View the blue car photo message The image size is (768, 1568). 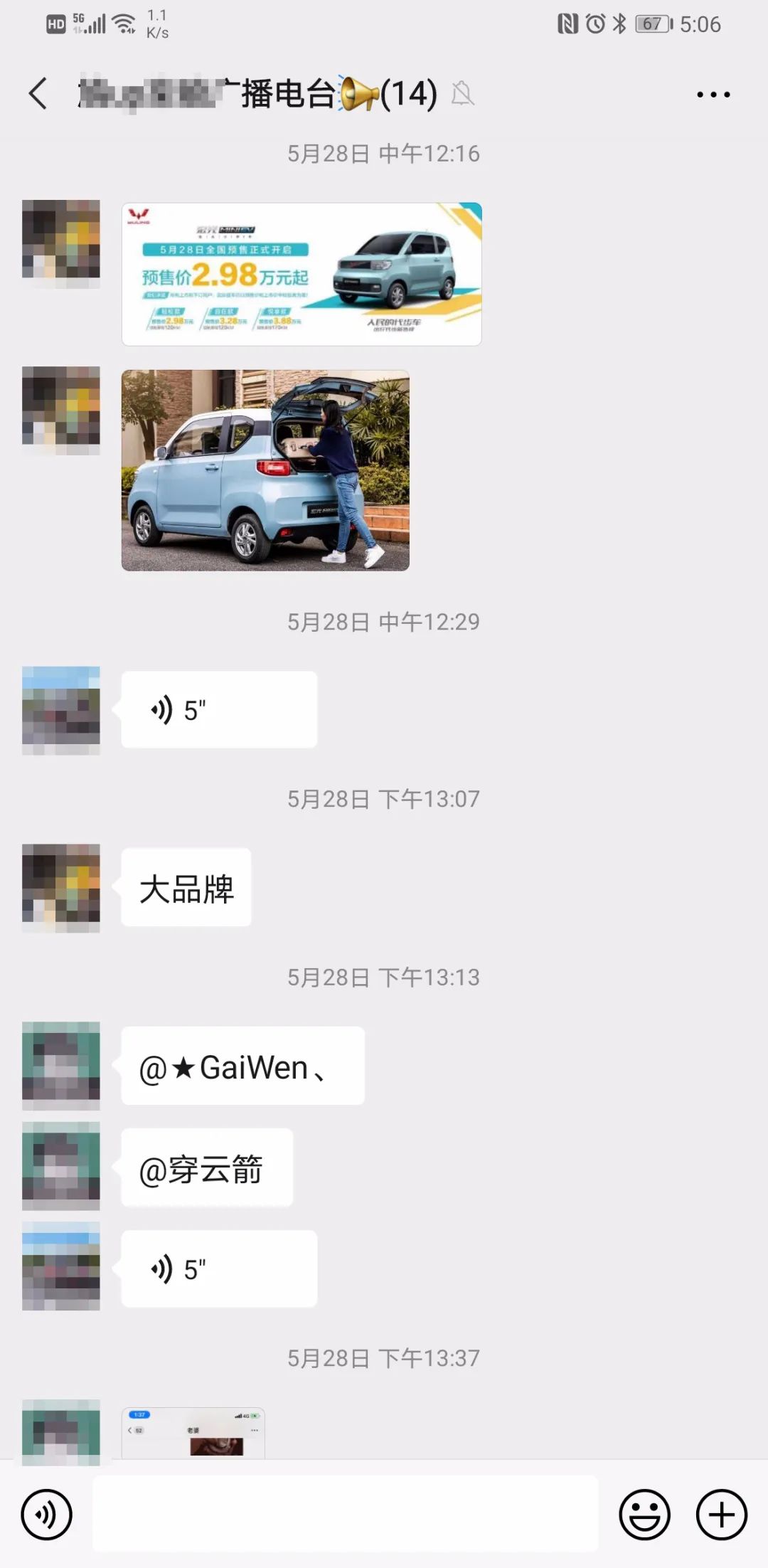pyautogui.click(x=265, y=470)
